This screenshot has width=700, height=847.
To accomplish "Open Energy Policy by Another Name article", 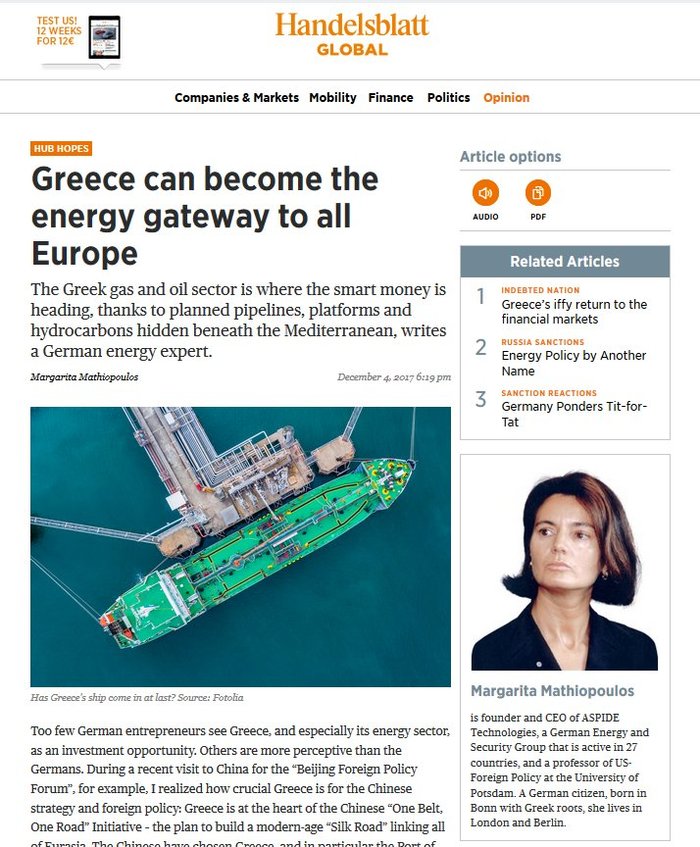I will click(x=574, y=362).
